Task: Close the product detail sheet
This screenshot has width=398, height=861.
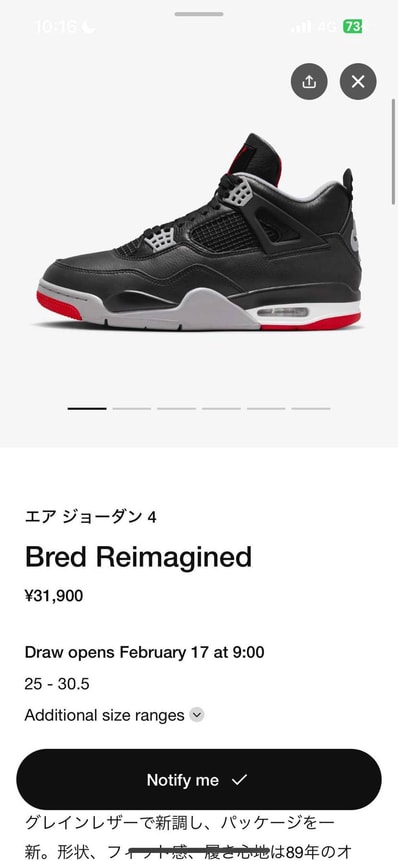Action: click(358, 82)
